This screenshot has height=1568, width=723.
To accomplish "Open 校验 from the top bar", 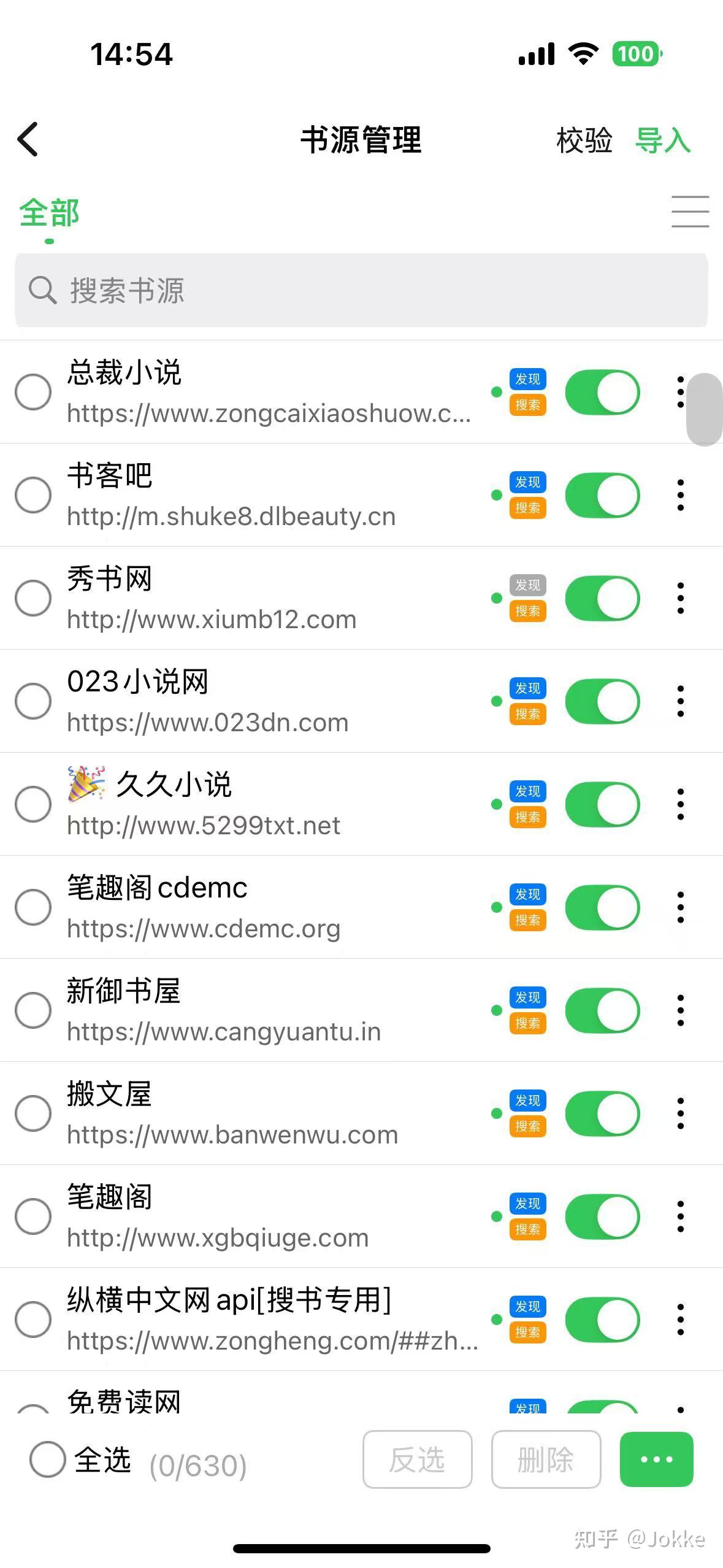I will point(583,140).
